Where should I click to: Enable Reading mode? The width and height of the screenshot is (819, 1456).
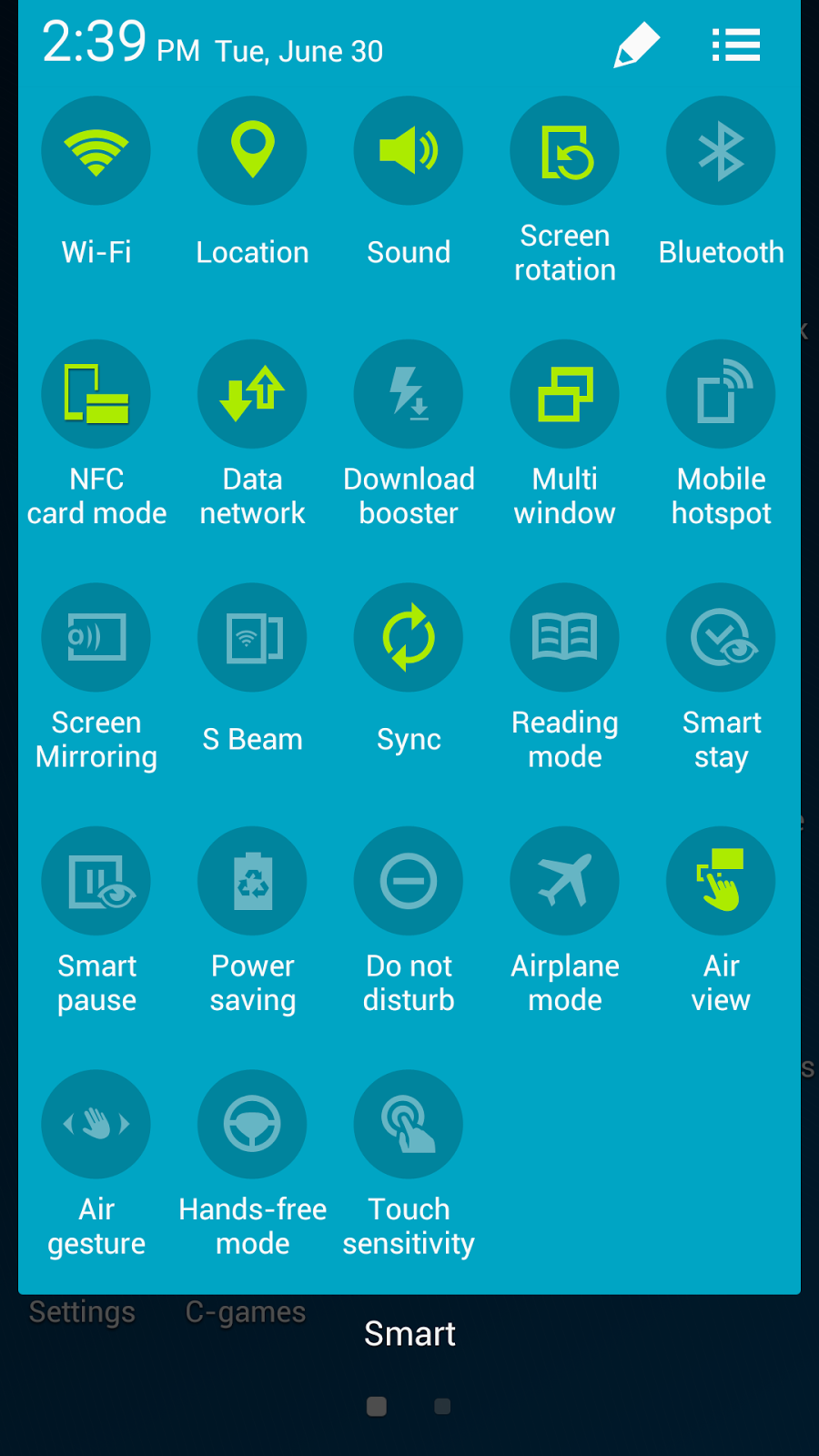(565, 637)
